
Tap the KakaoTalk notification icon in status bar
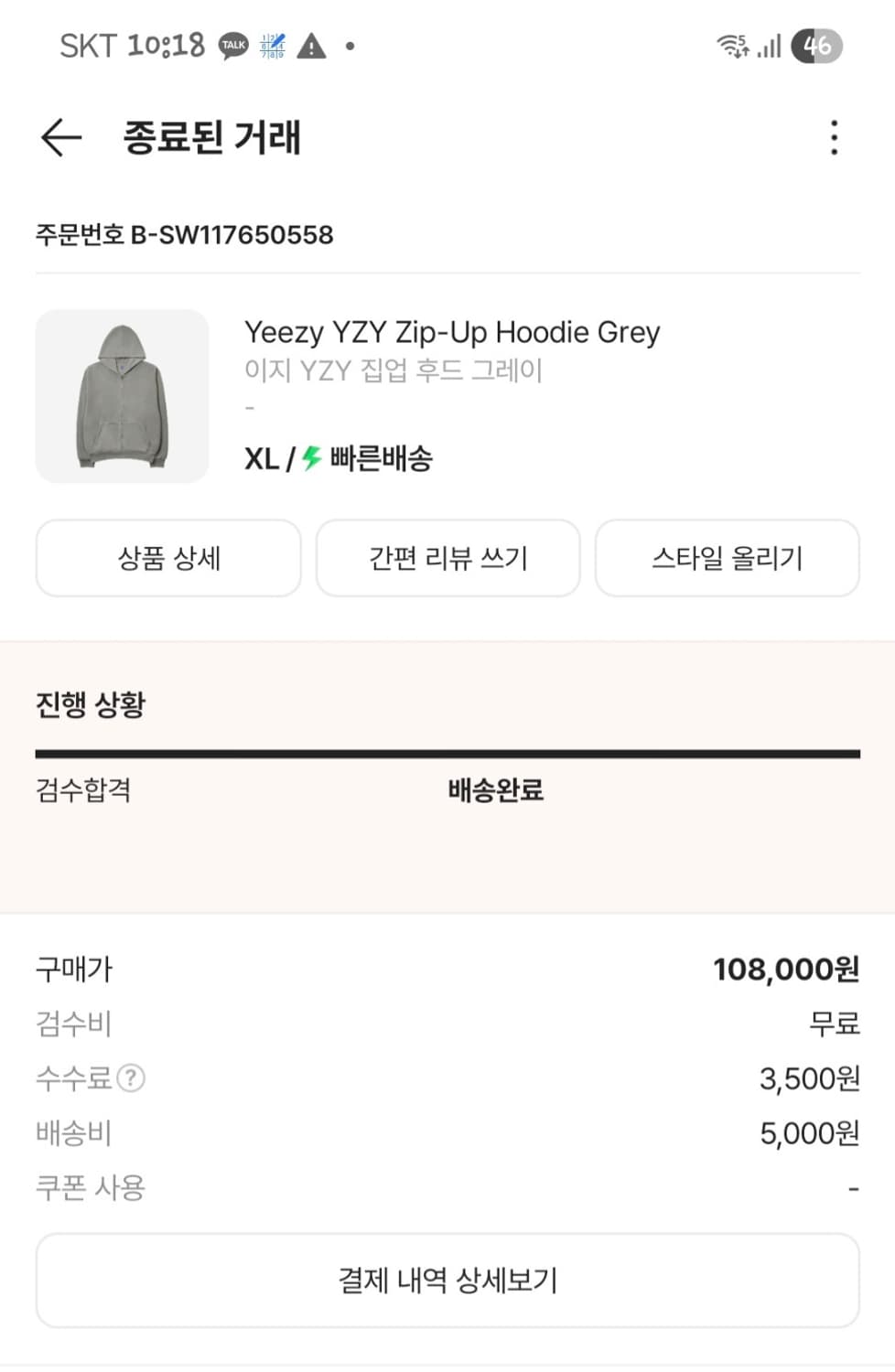[x=232, y=44]
